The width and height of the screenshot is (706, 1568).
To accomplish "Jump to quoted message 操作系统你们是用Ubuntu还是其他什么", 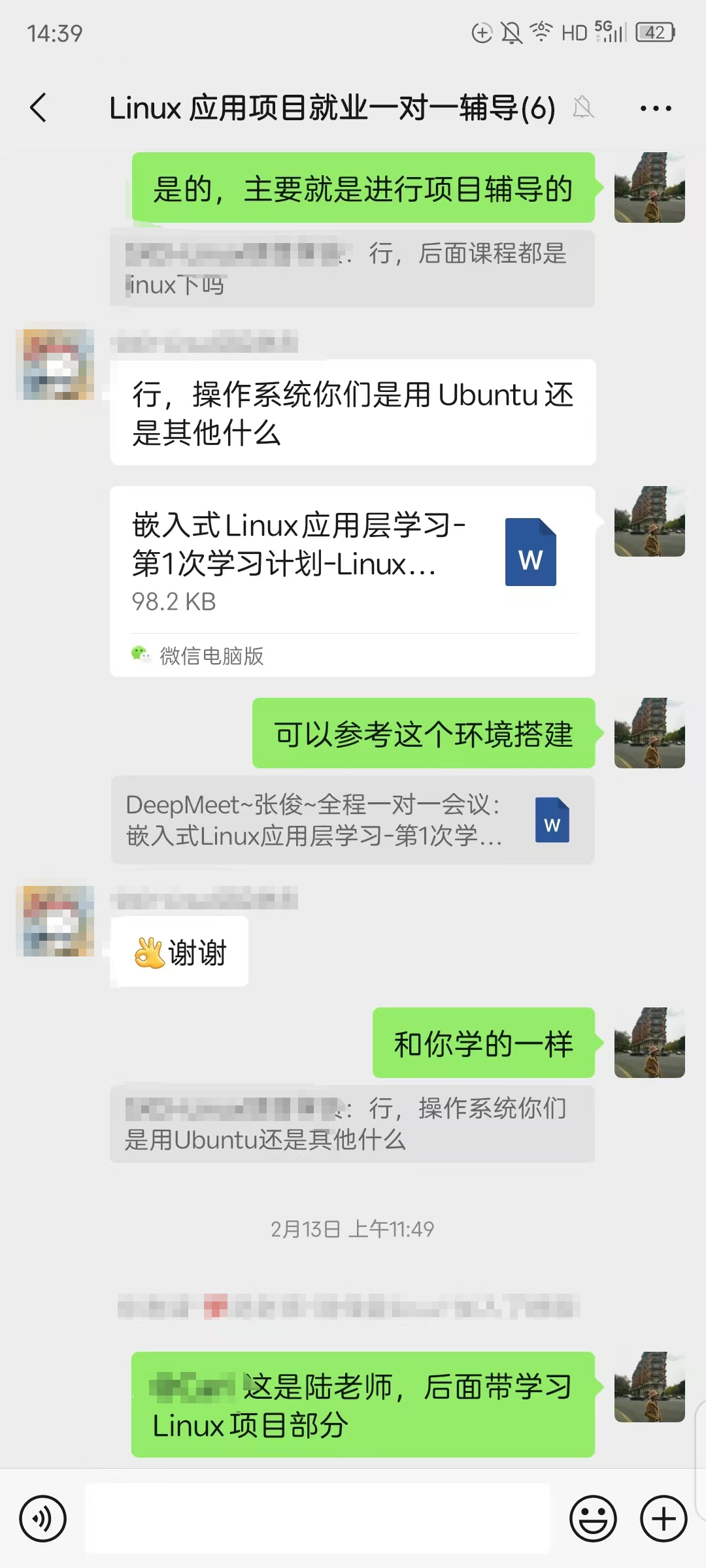I will pyautogui.click(x=352, y=1124).
